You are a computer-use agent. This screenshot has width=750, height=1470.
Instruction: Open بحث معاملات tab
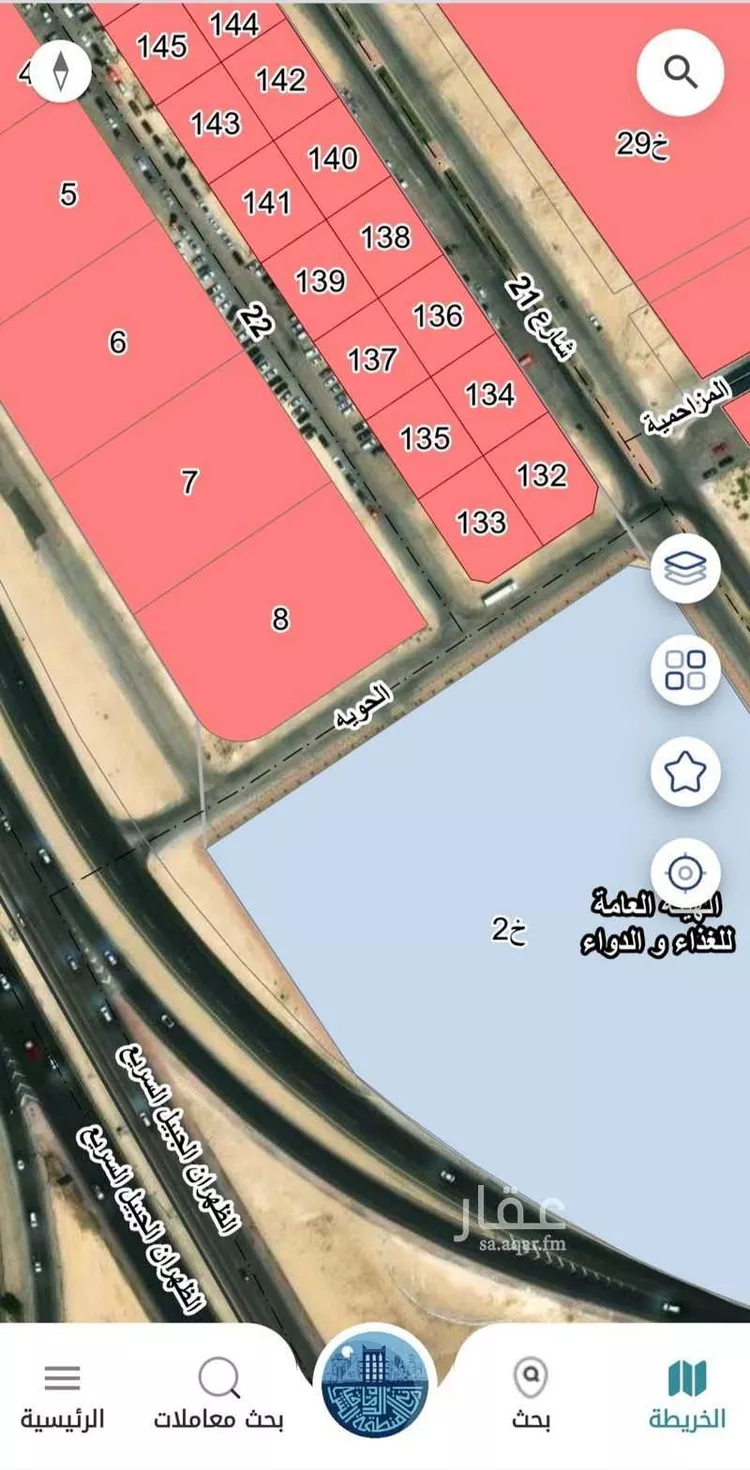(219, 1394)
